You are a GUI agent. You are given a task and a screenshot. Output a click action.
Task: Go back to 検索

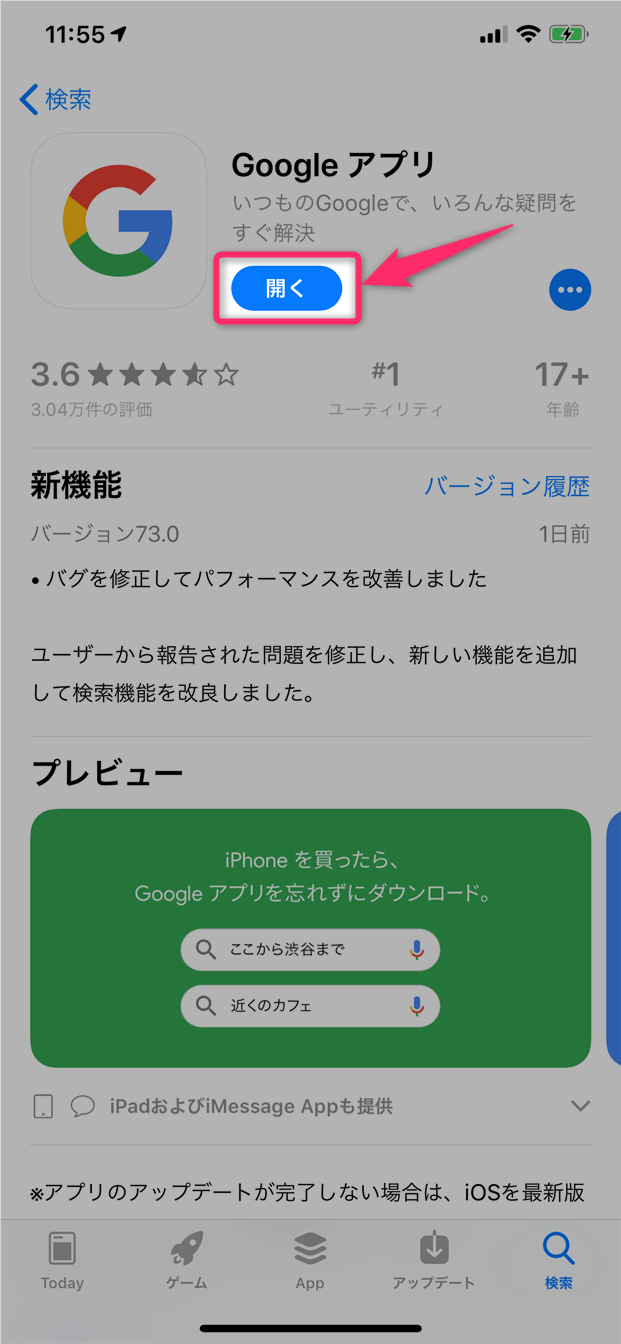(x=56, y=100)
